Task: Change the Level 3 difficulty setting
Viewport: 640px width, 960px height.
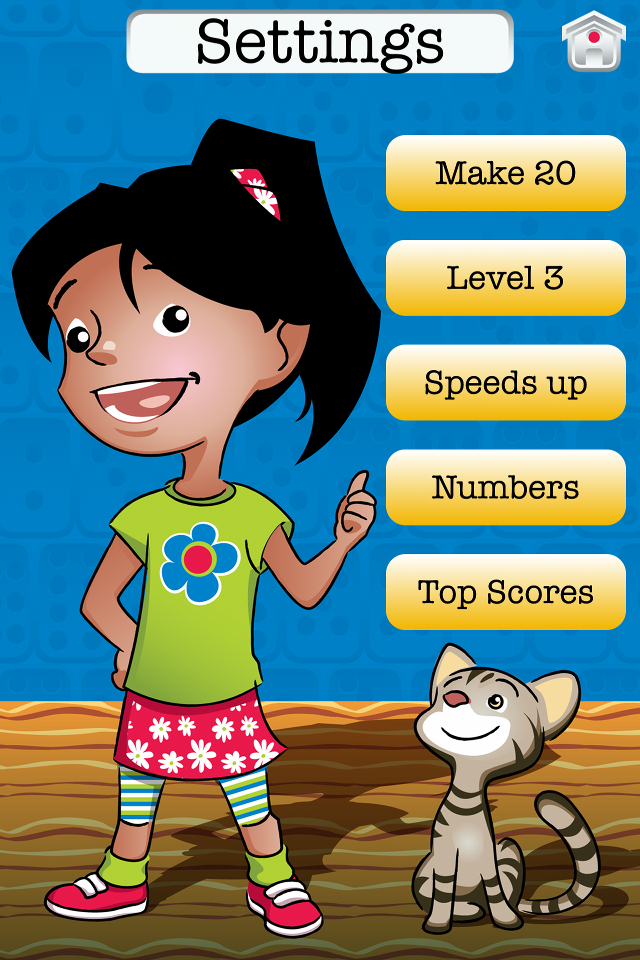Action: click(506, 278)
